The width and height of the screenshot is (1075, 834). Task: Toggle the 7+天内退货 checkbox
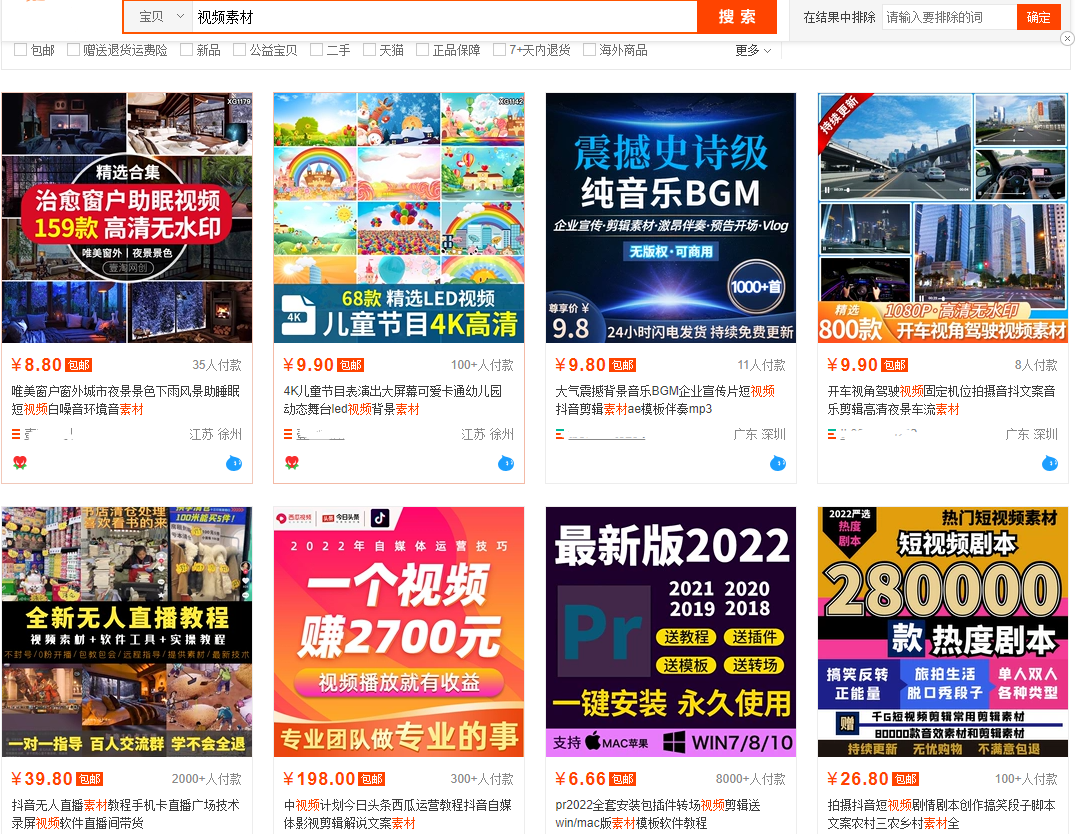point(500,50)
